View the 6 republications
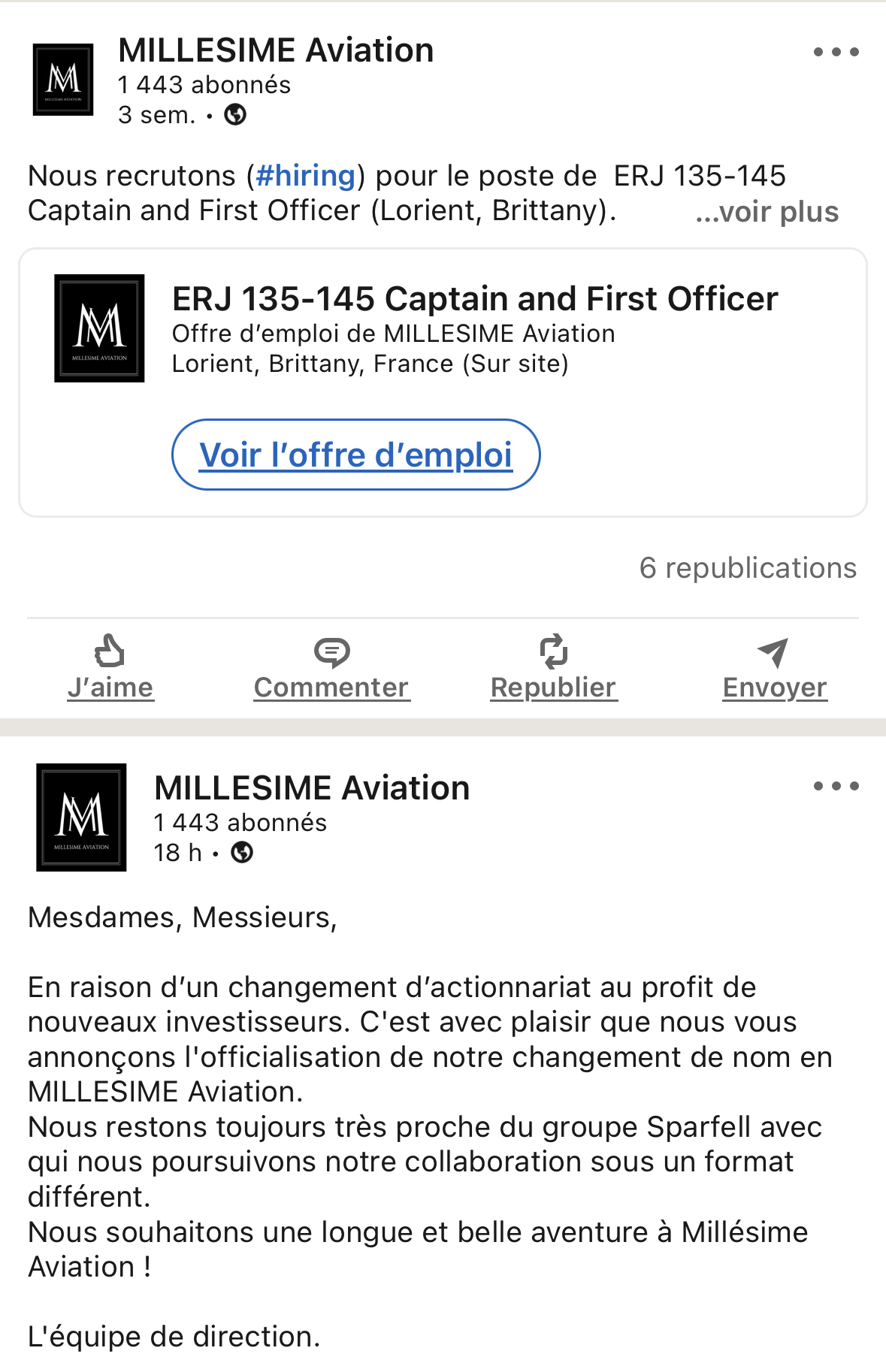 (x=747, y=568)
